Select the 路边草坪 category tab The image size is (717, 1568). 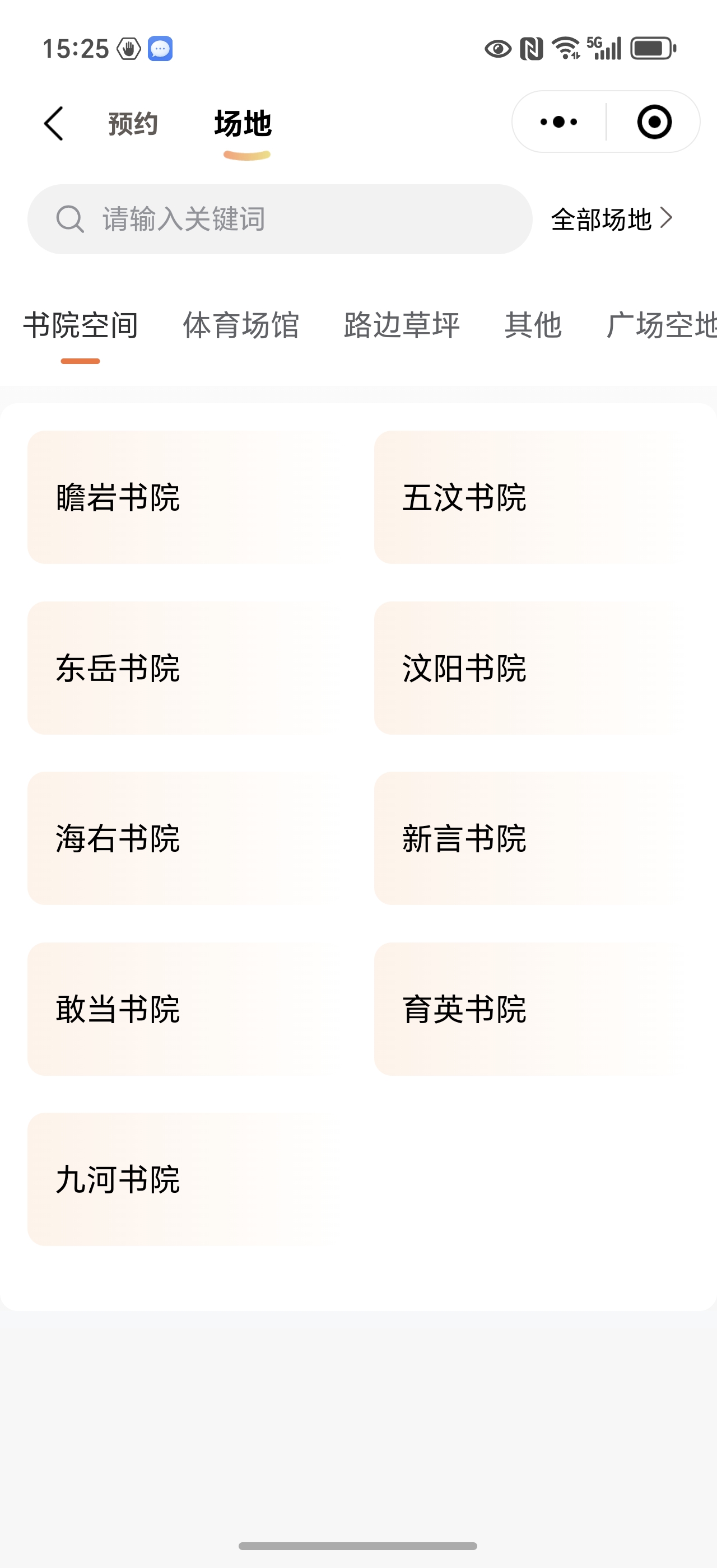(x=402, y=325)
